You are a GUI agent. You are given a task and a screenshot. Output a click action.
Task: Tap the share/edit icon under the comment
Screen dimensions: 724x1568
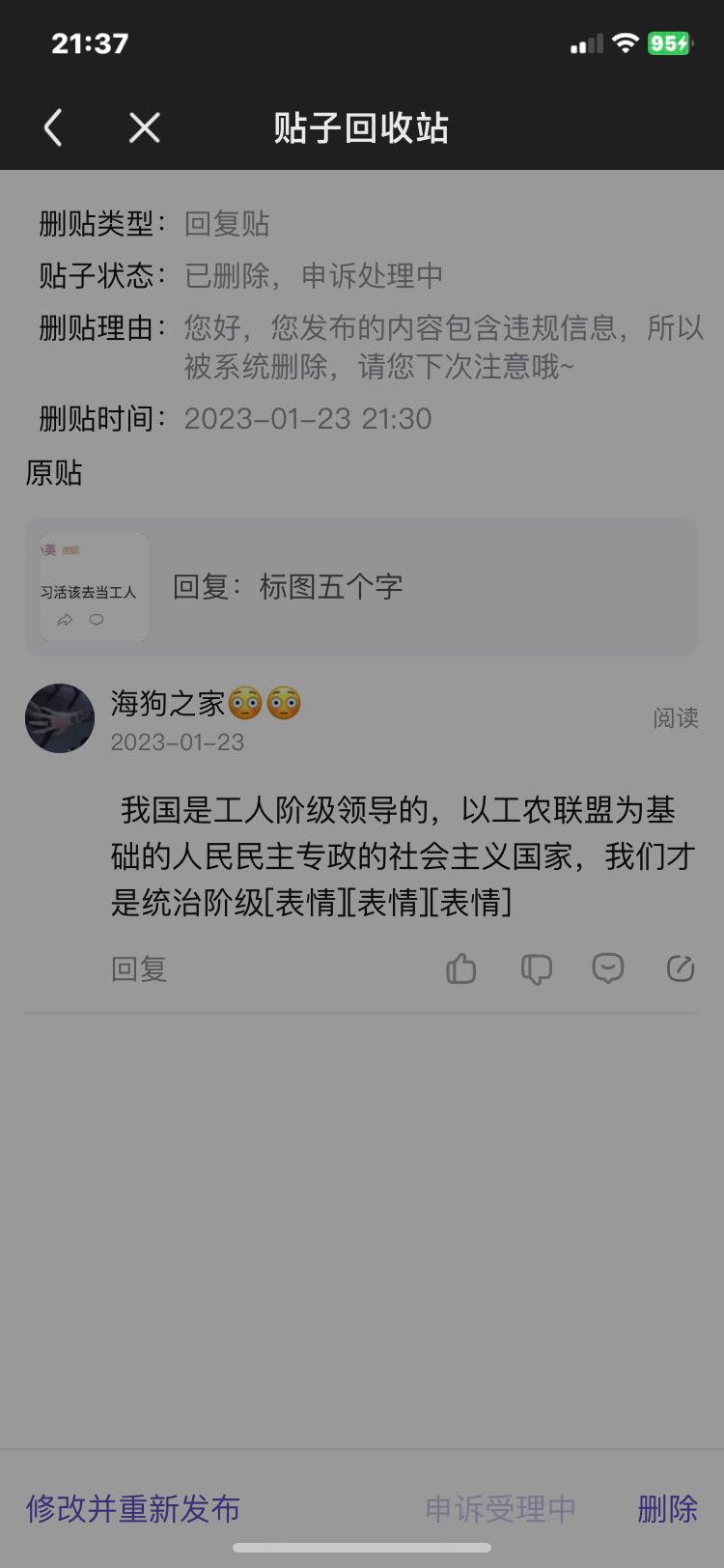pyautogui.click(x=681, y=968)
